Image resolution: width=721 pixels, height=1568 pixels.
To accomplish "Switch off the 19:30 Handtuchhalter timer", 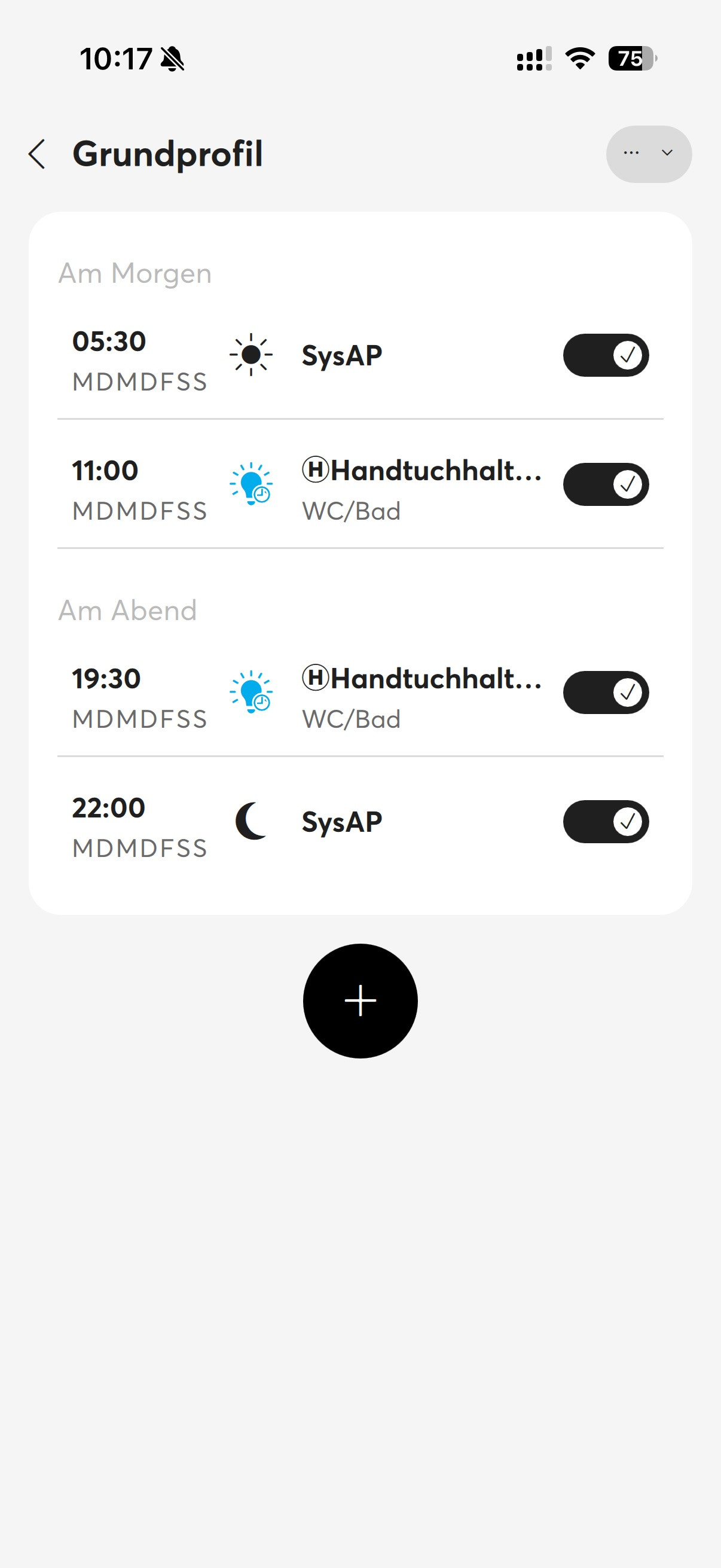I will (x=606, y=693).
